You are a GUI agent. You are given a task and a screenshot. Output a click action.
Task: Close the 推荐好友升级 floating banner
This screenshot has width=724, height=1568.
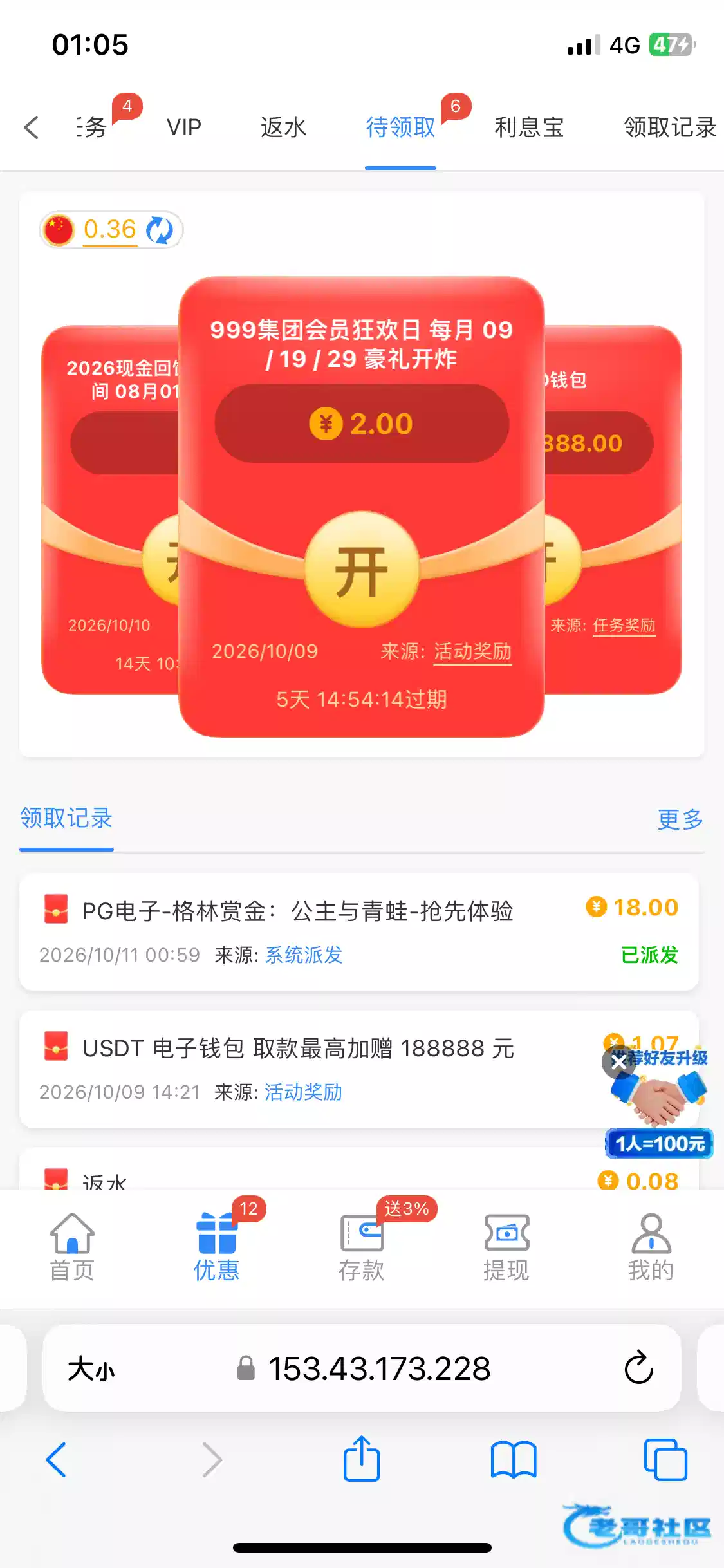pyautogui.click(x=618, y=1063)
